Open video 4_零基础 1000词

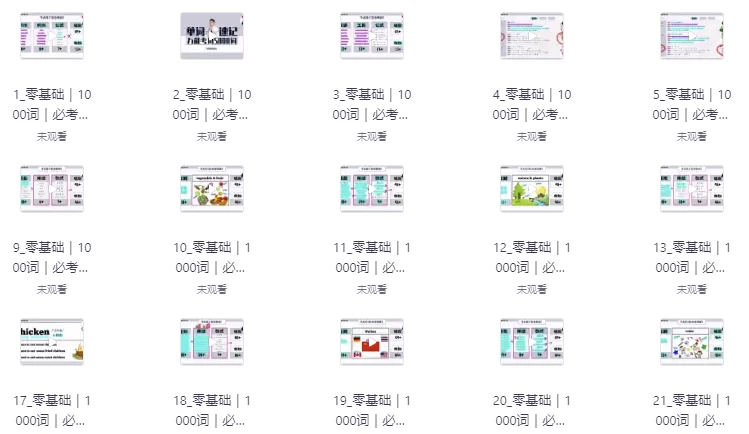(532, 37)
